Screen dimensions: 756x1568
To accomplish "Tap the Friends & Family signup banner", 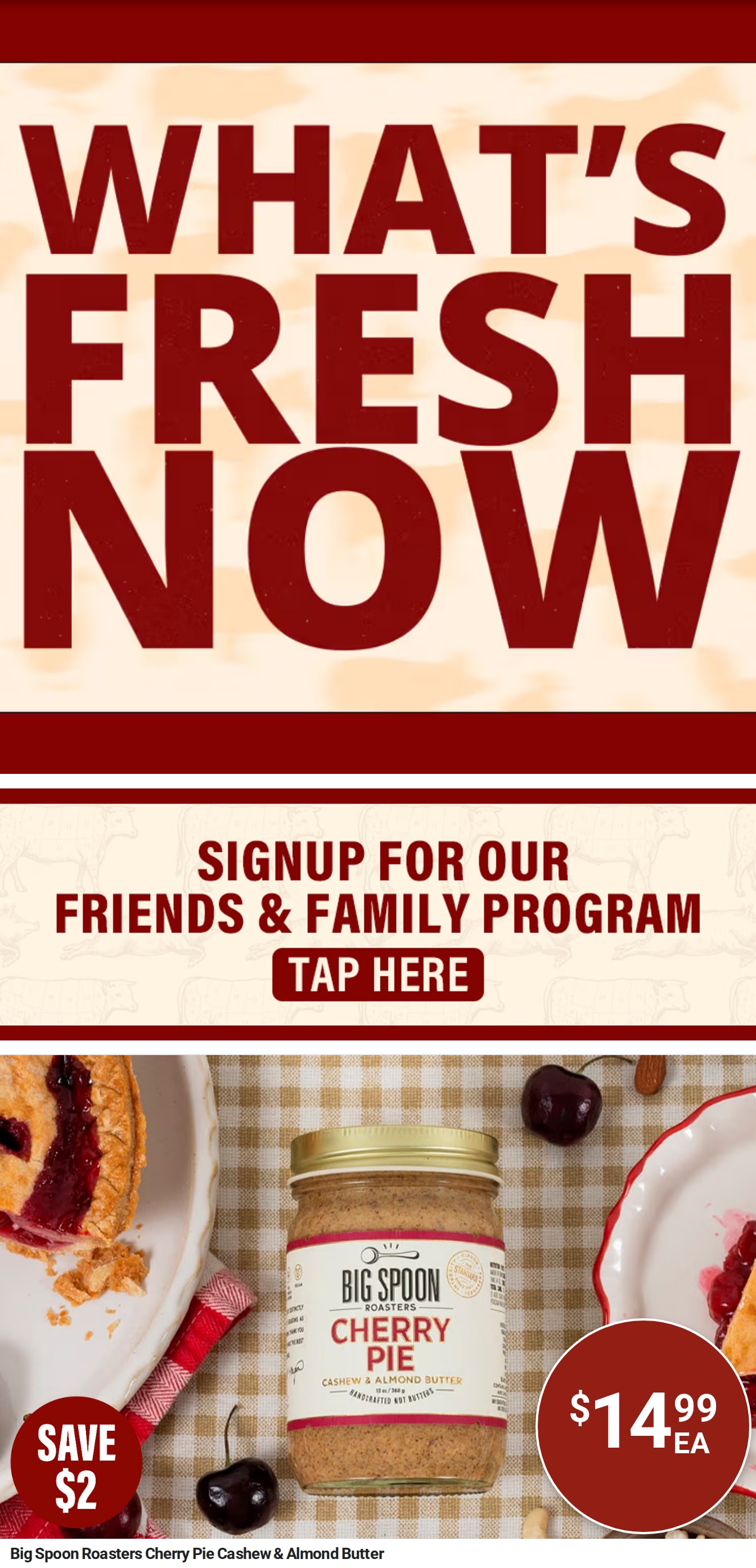I will 378,914.
